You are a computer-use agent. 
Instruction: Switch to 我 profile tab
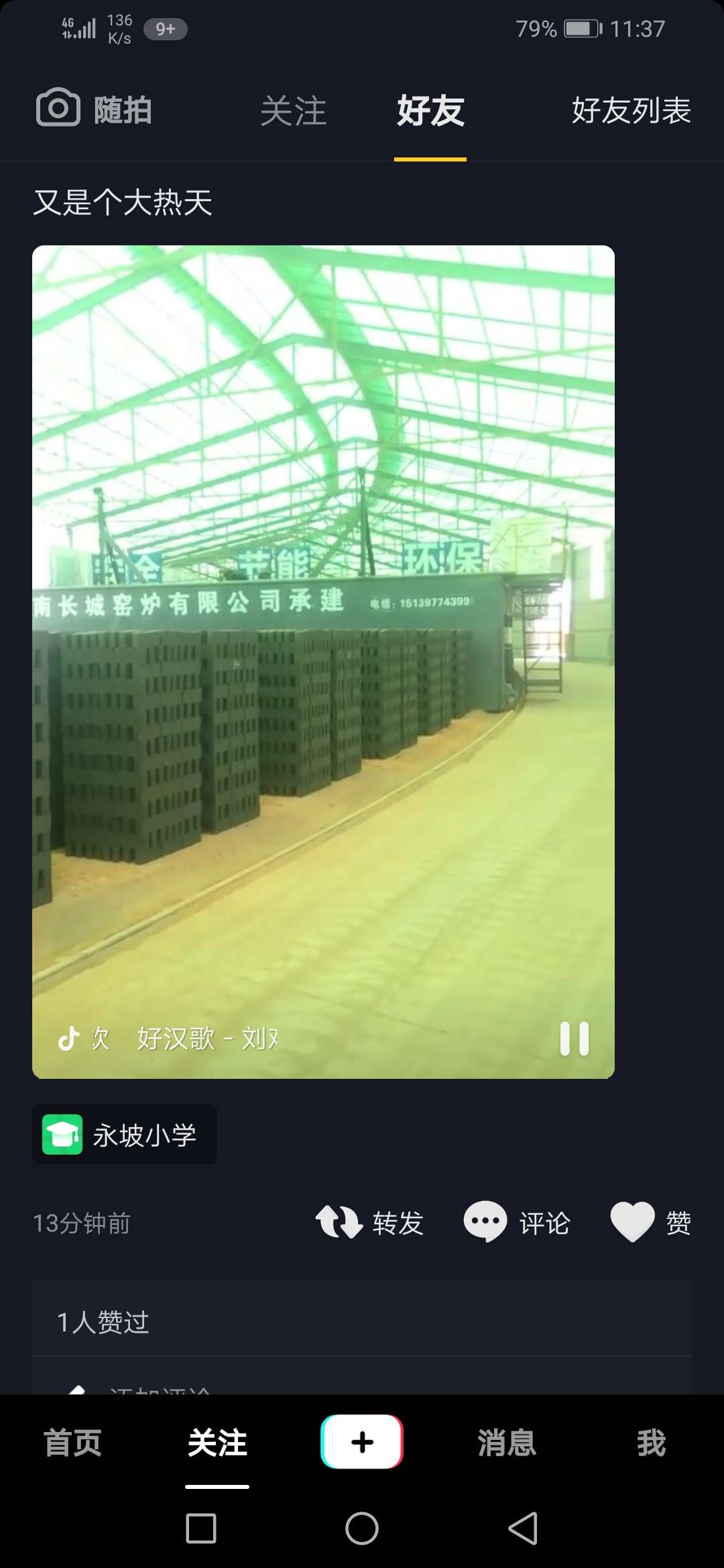[x=651, y=1442]
